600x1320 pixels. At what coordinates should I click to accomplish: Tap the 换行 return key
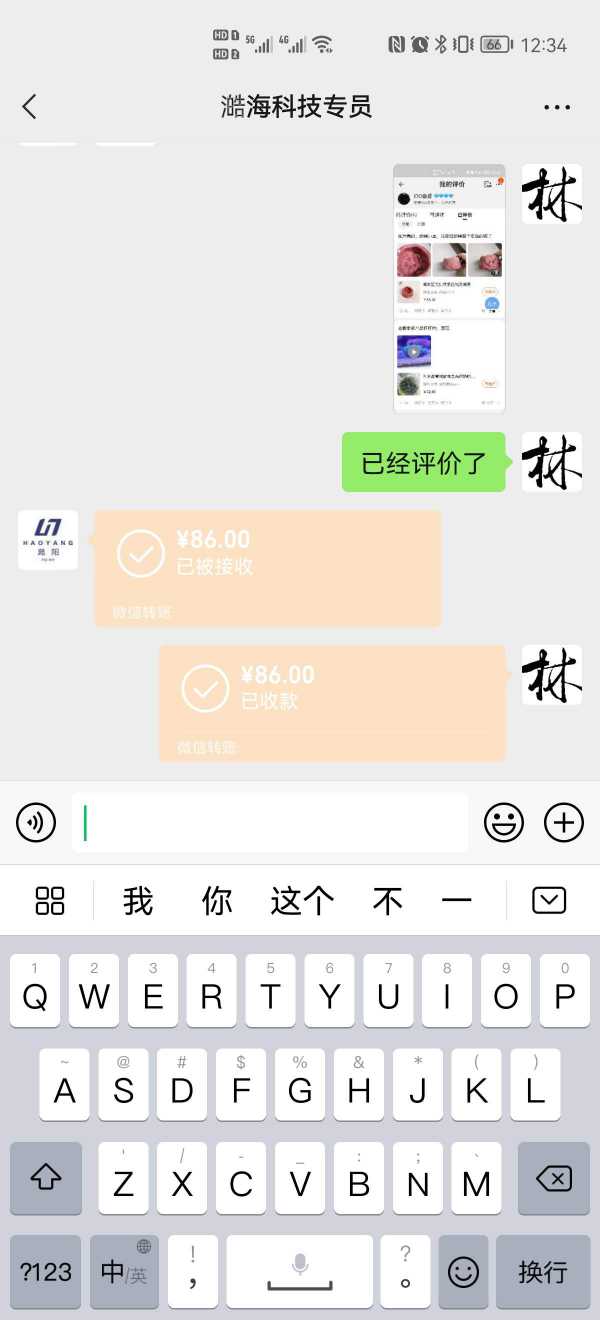[543, 1271]
